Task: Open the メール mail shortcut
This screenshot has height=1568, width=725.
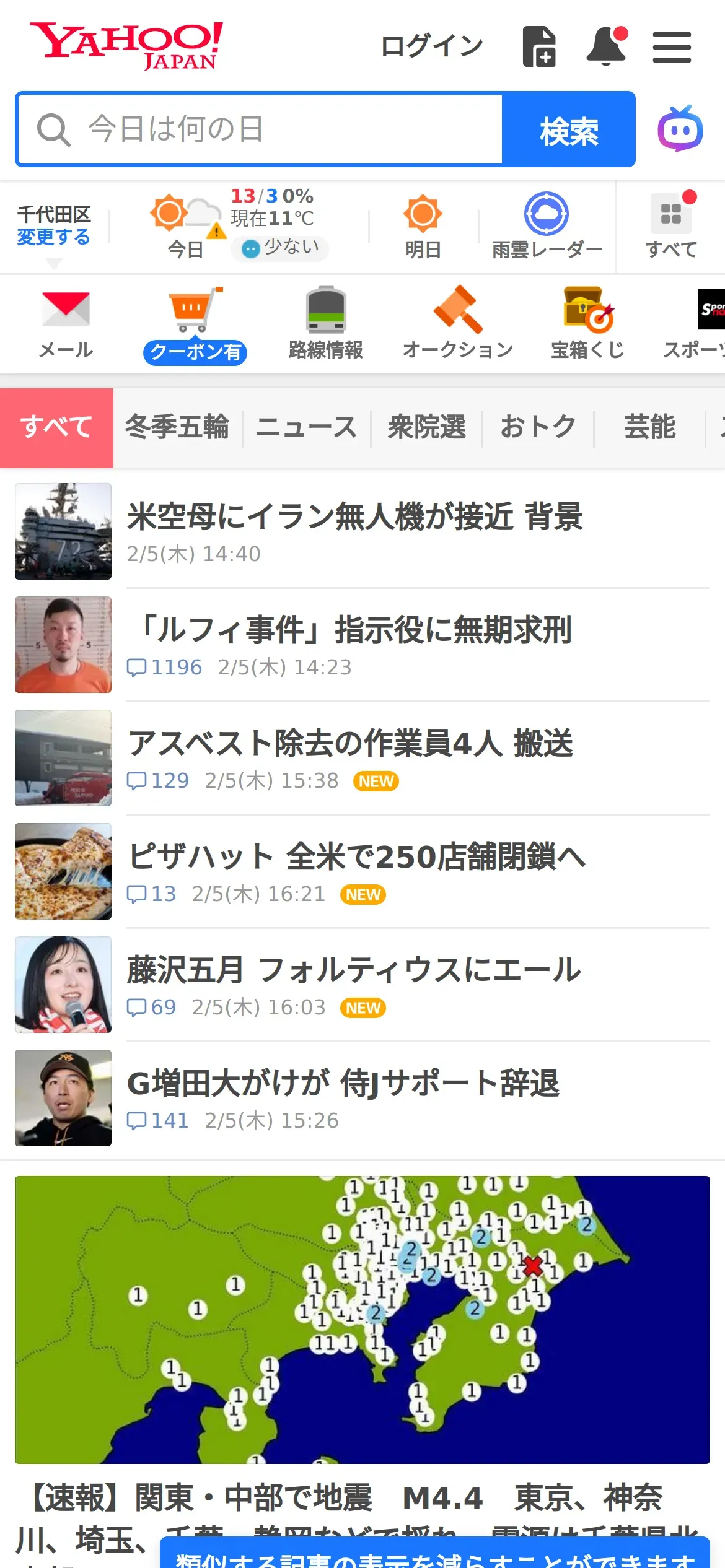Action: tap(66, 323)
